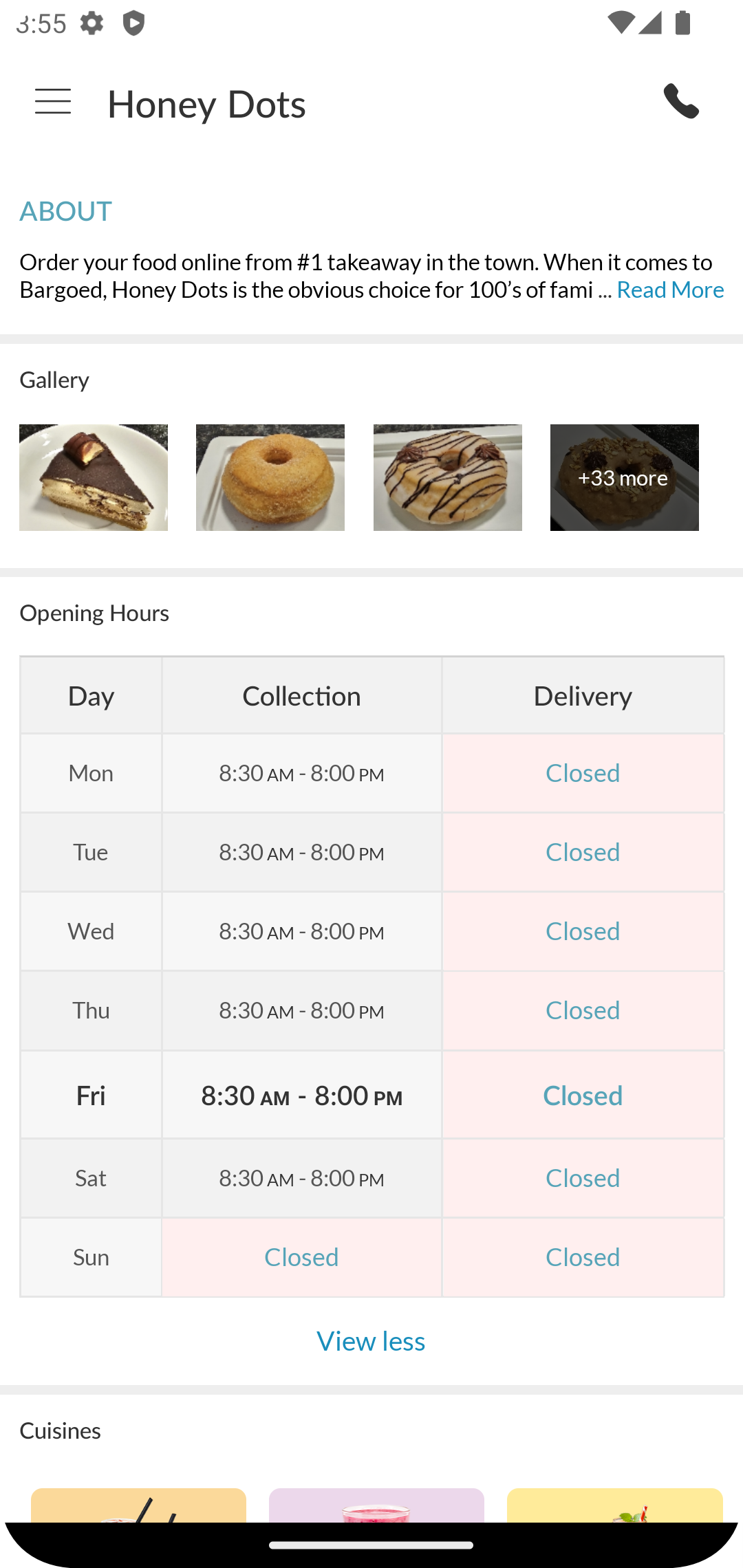743x1568 pixels.
Task: Open the chocolate-drizzled doughnut photo
Action: [x=448, y=477]
